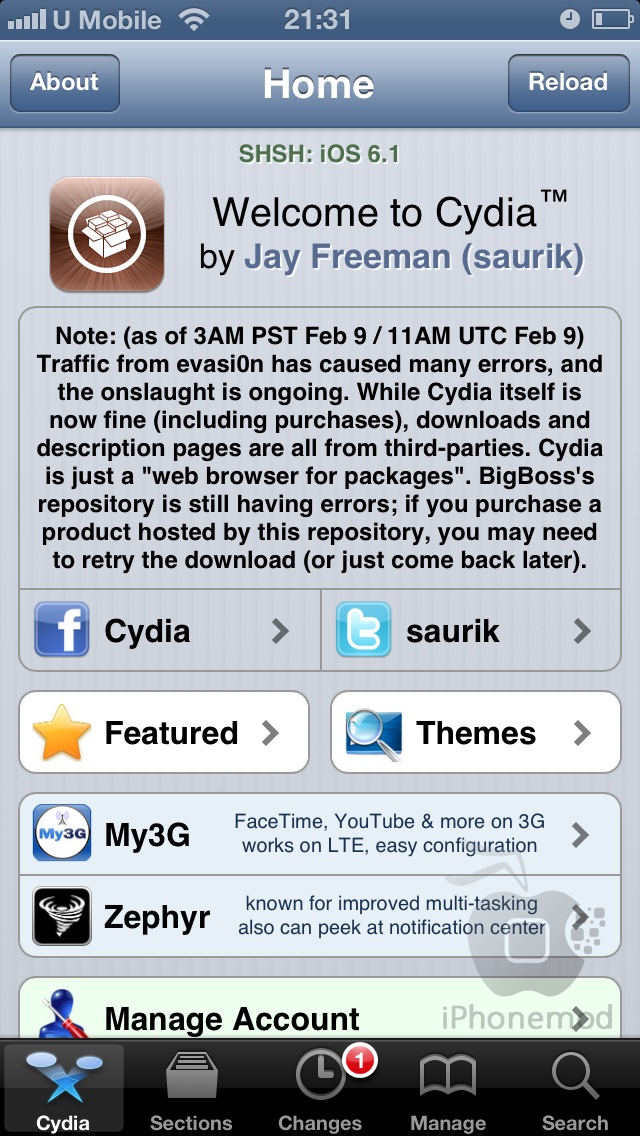640x1136 pixels.
Task: Reload the Home page
Action: (568, 83)
